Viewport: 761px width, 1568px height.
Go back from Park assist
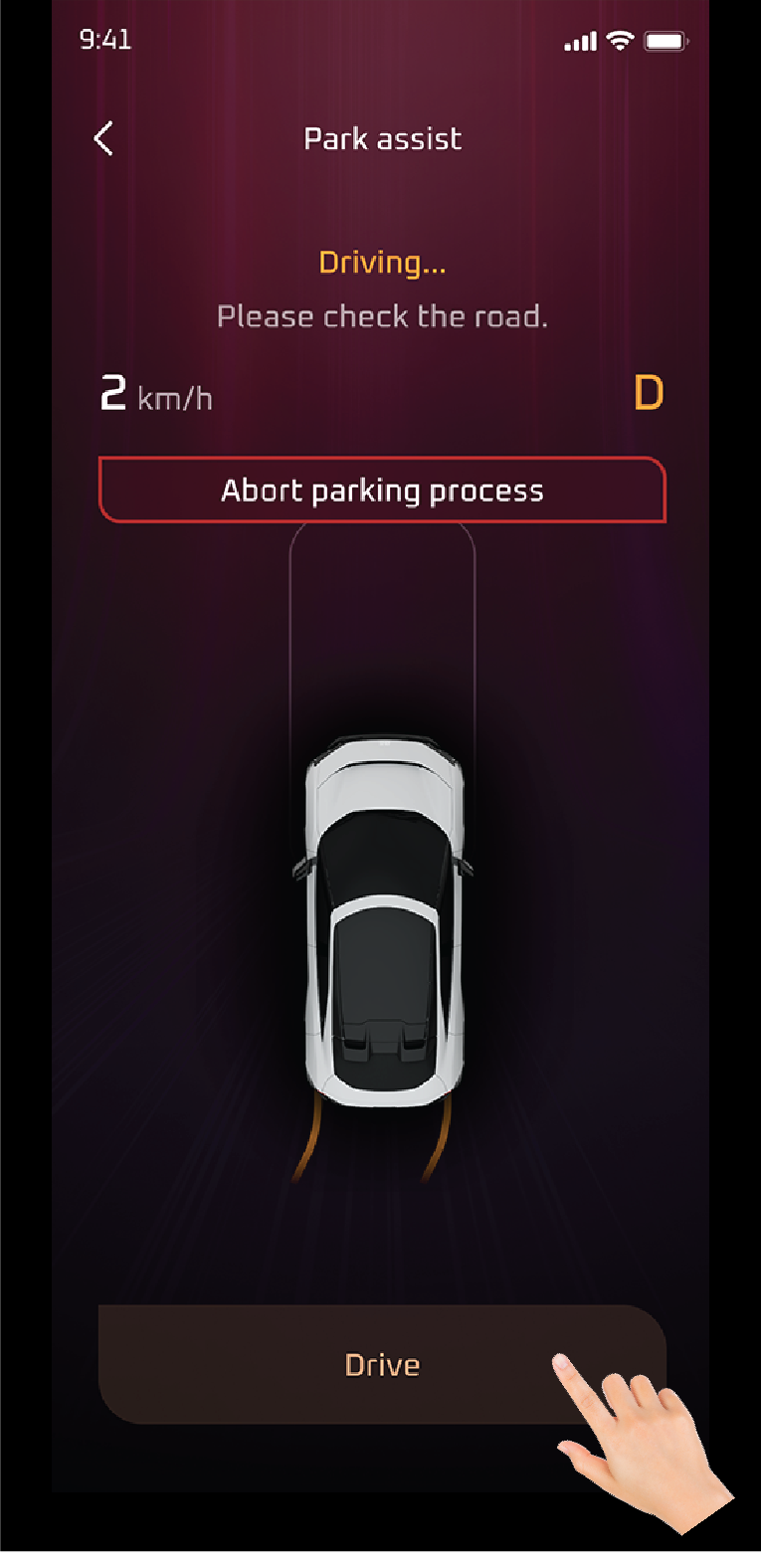pyautogui.click(x=103, y=138)
